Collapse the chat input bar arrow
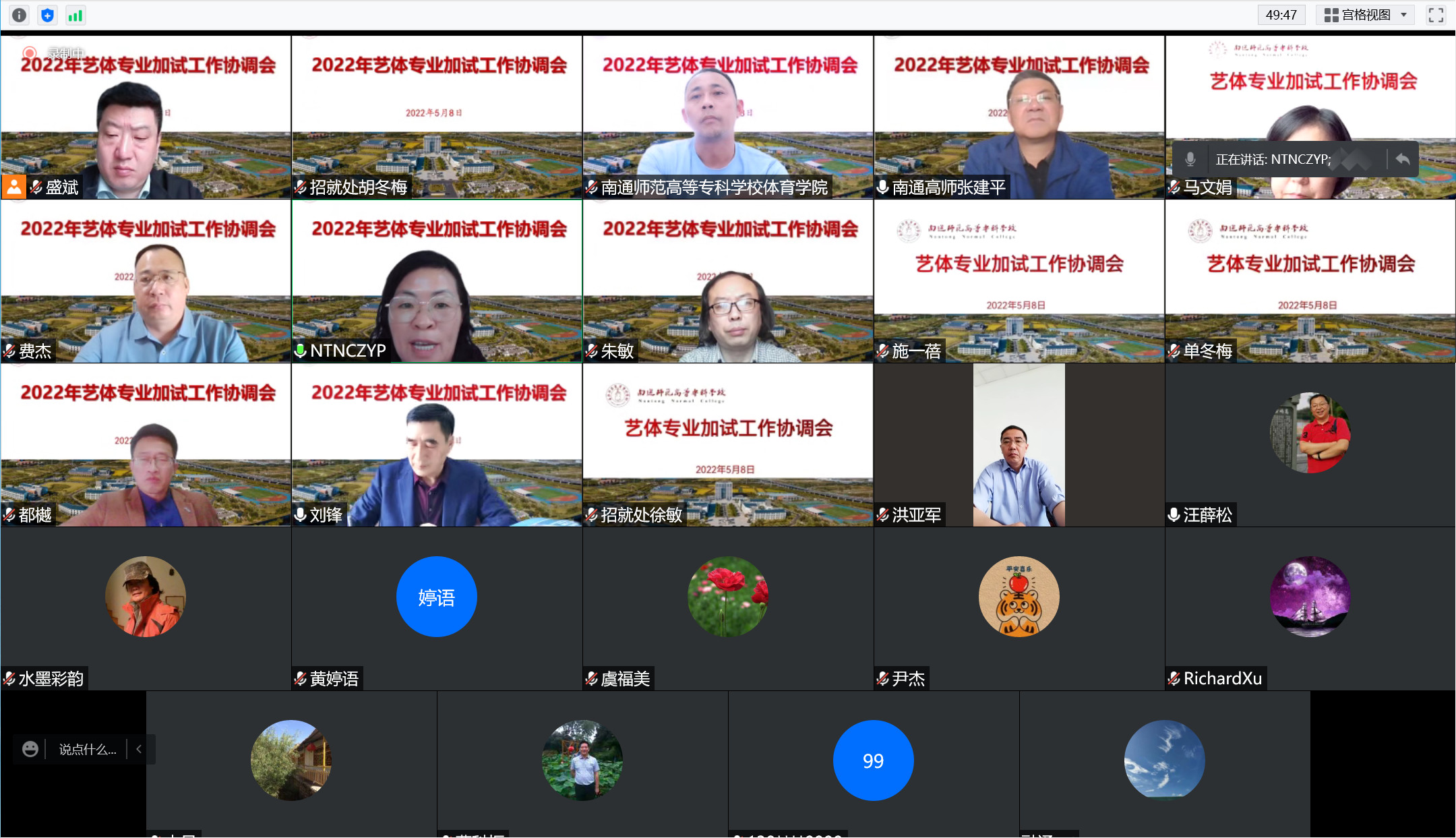This screenshot has width=1456, height=838. coord(139,749)
